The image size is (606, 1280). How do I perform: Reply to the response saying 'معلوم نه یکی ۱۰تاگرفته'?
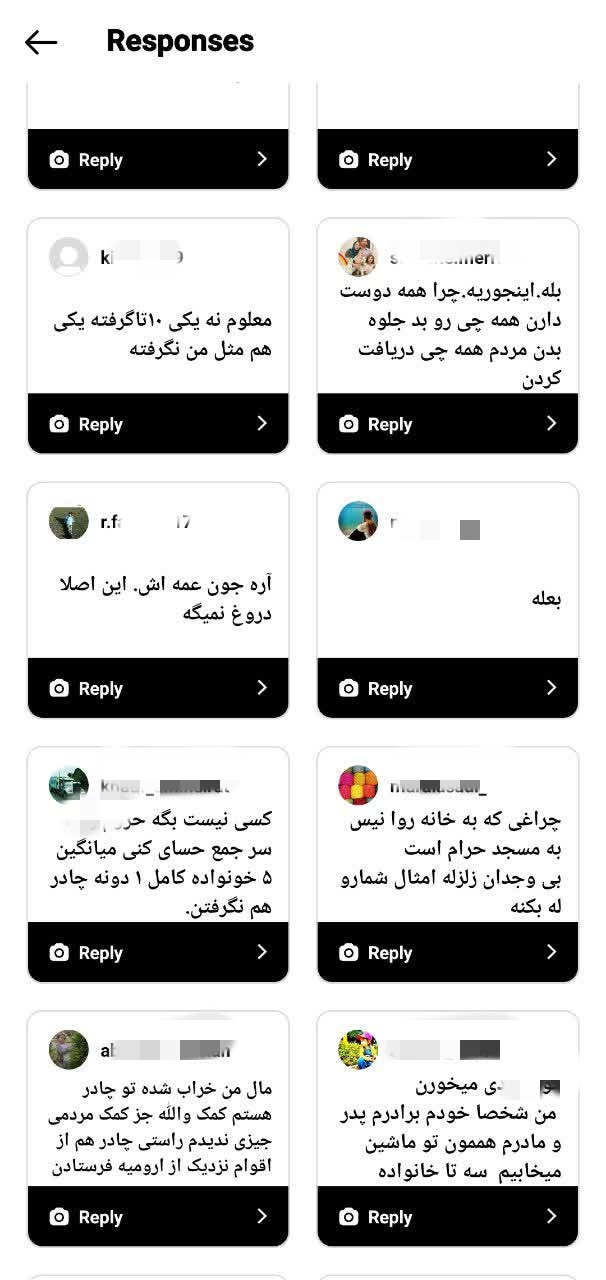158,424
